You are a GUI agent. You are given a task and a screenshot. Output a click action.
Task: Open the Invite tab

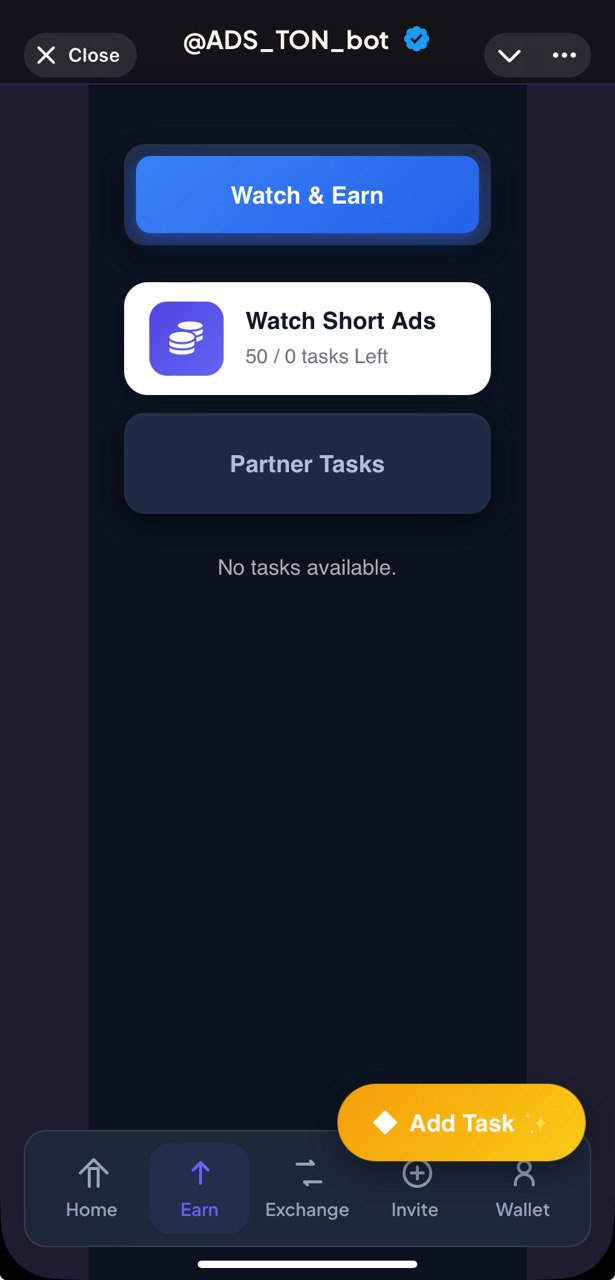(415, 1189)
